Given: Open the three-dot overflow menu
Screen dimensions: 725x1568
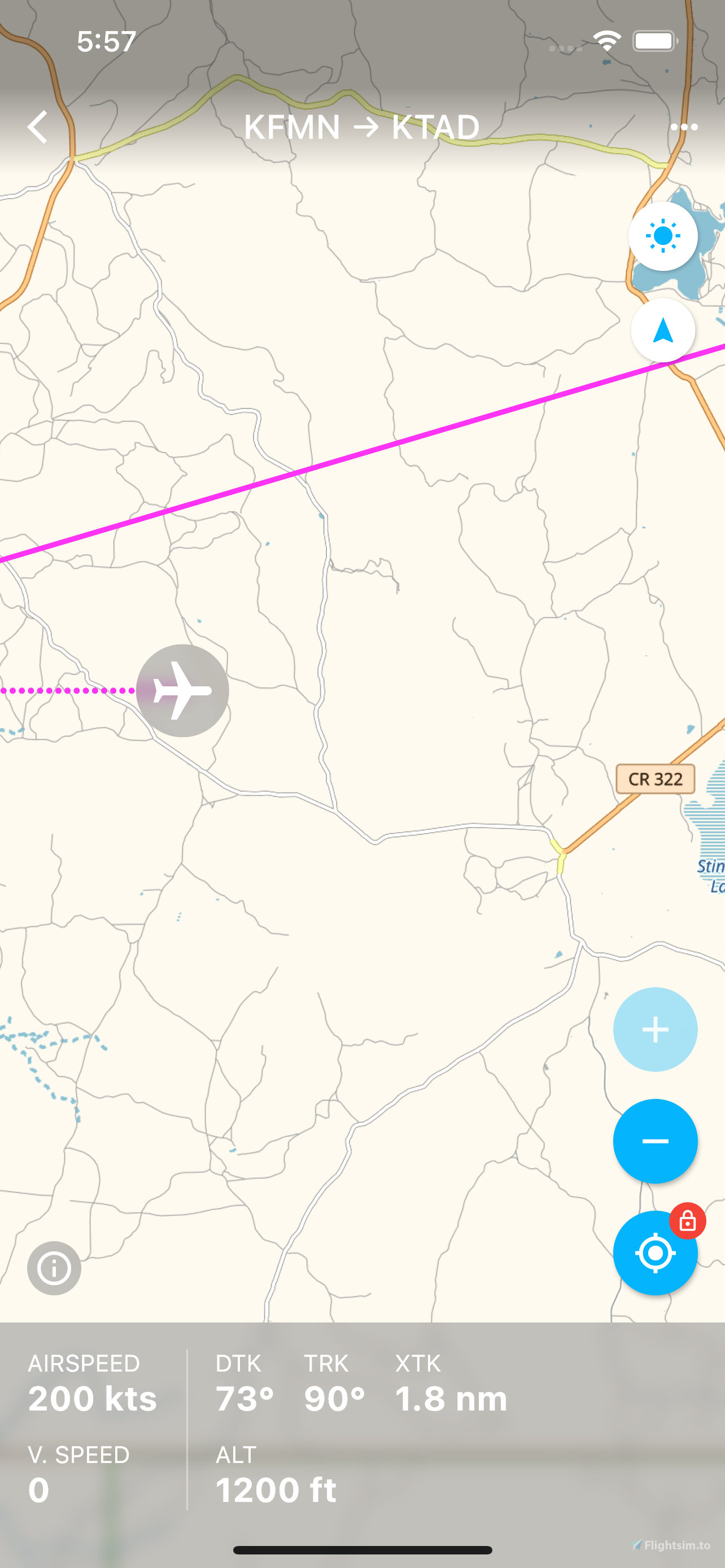Looking at the screenshot, I should [684, 126].
